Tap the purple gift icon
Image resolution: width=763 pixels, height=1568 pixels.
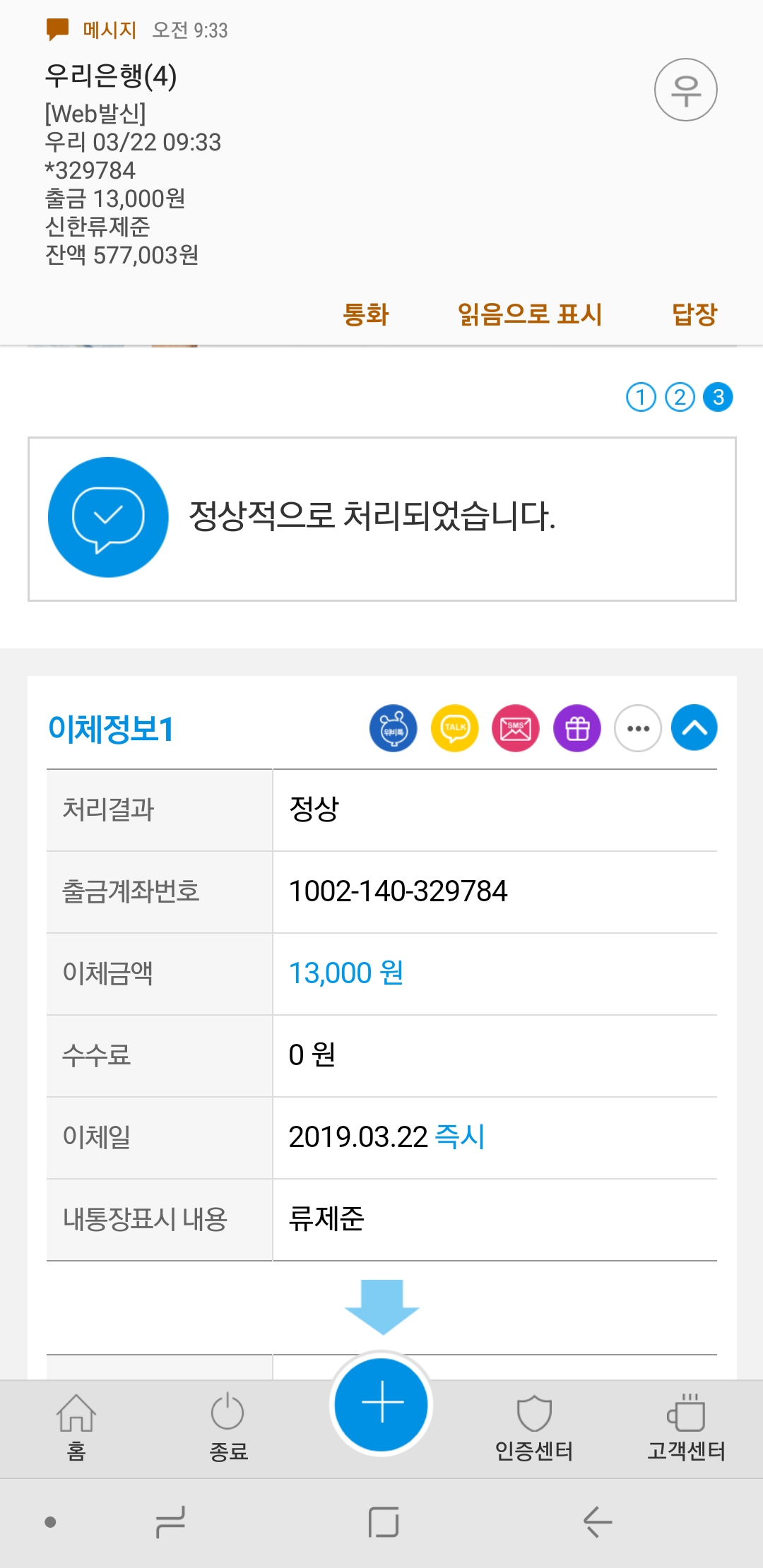coord(577,728)
